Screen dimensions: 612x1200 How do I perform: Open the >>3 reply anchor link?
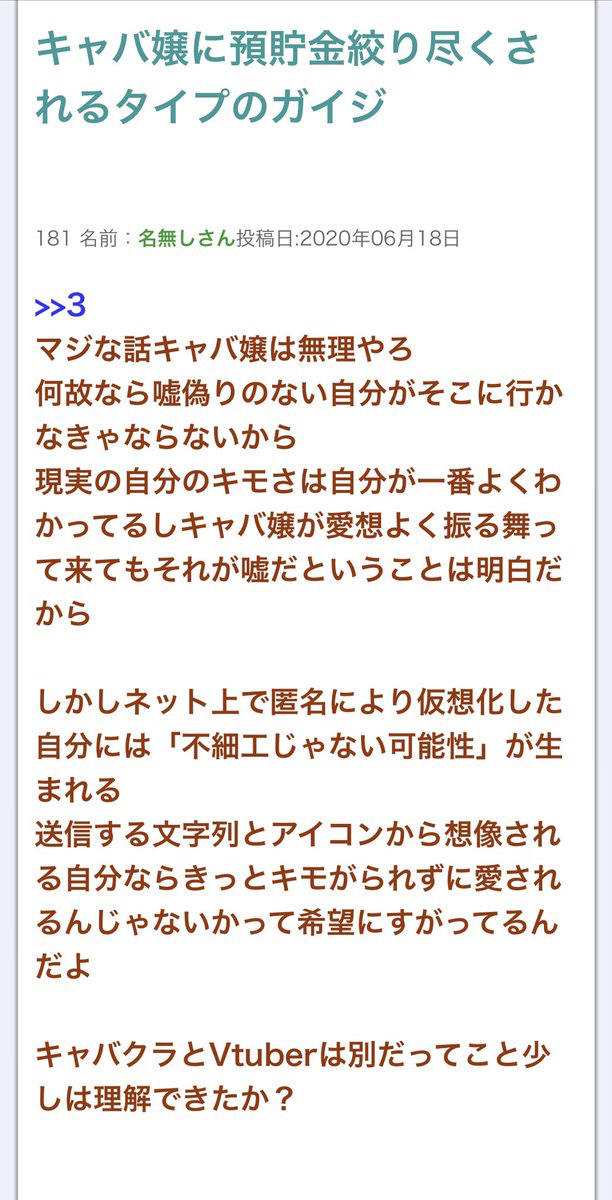click(60, 306)
